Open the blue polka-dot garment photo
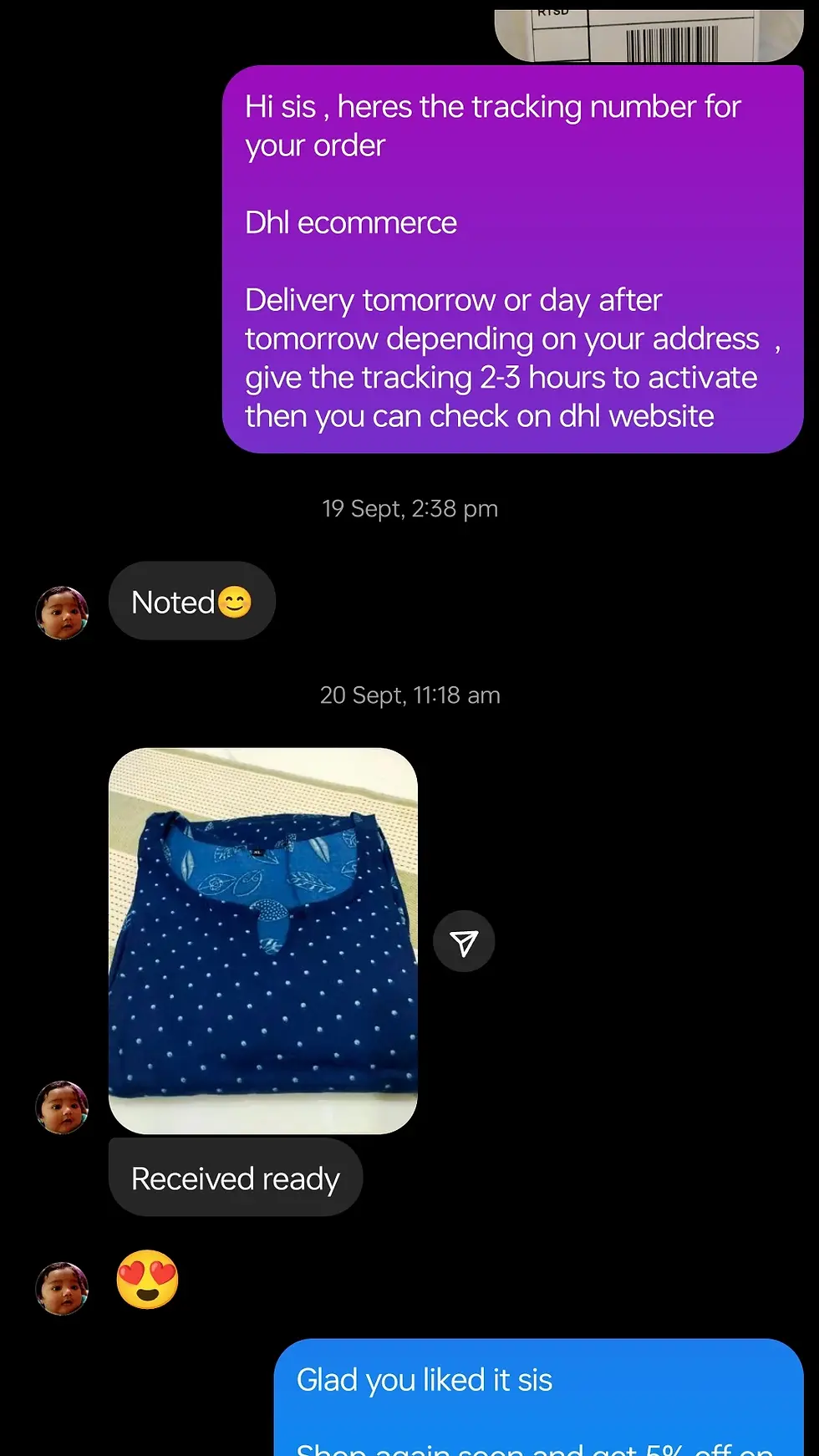 263,940
